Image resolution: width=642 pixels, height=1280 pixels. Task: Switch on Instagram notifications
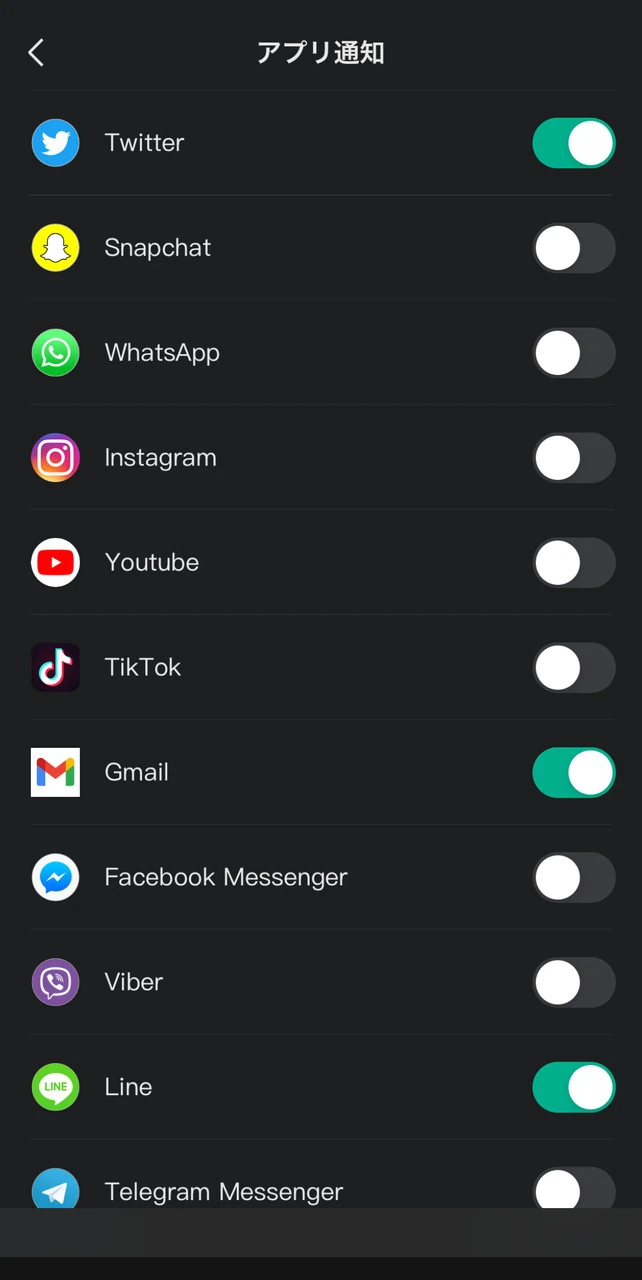(573, 458)
